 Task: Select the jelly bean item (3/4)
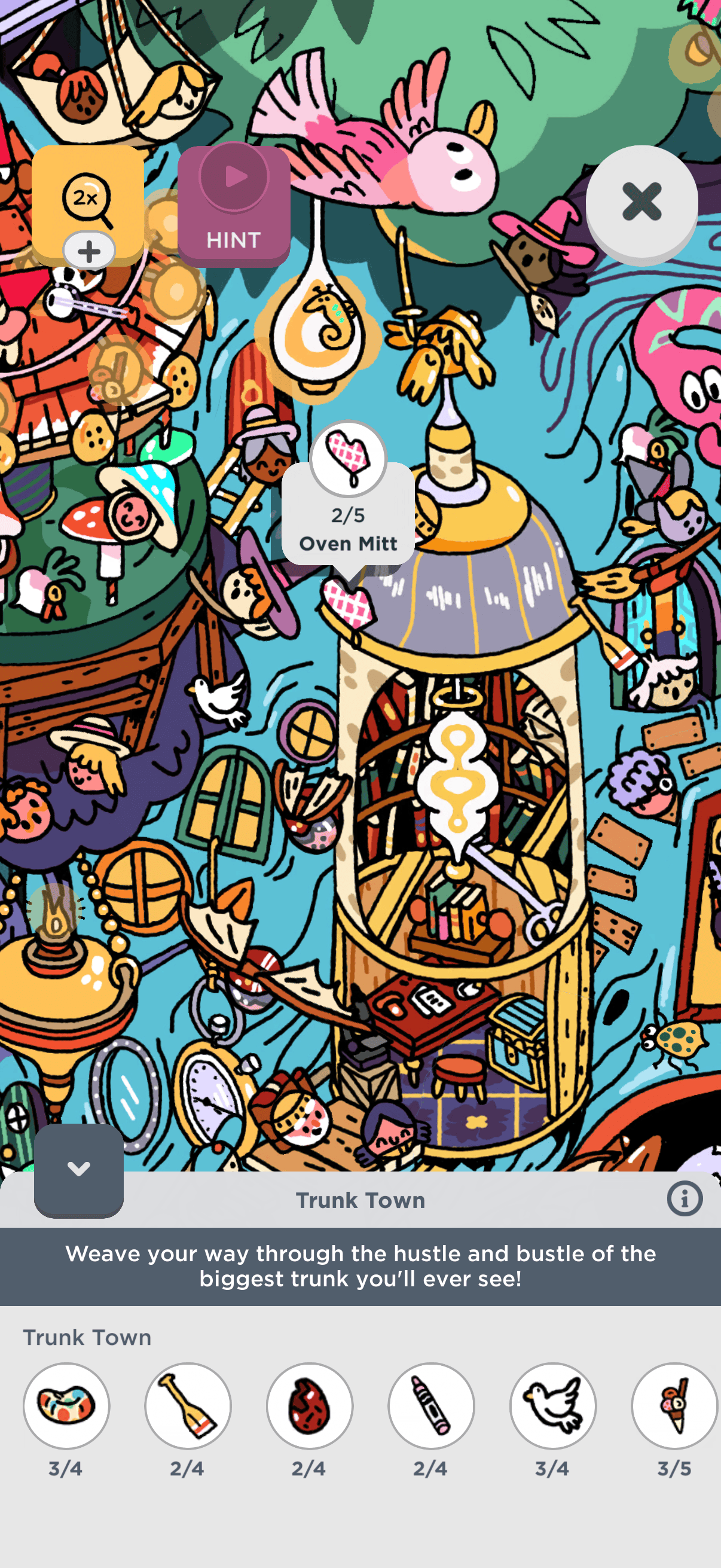coord(66,1405)
